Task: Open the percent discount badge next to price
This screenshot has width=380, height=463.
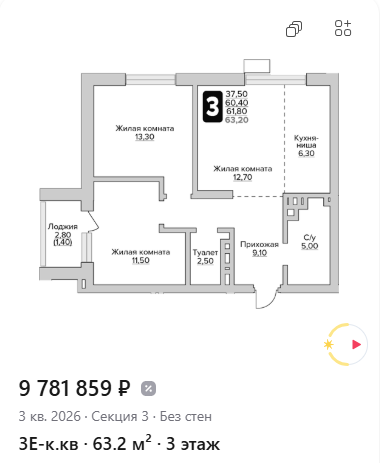Action: click(148, 389)
